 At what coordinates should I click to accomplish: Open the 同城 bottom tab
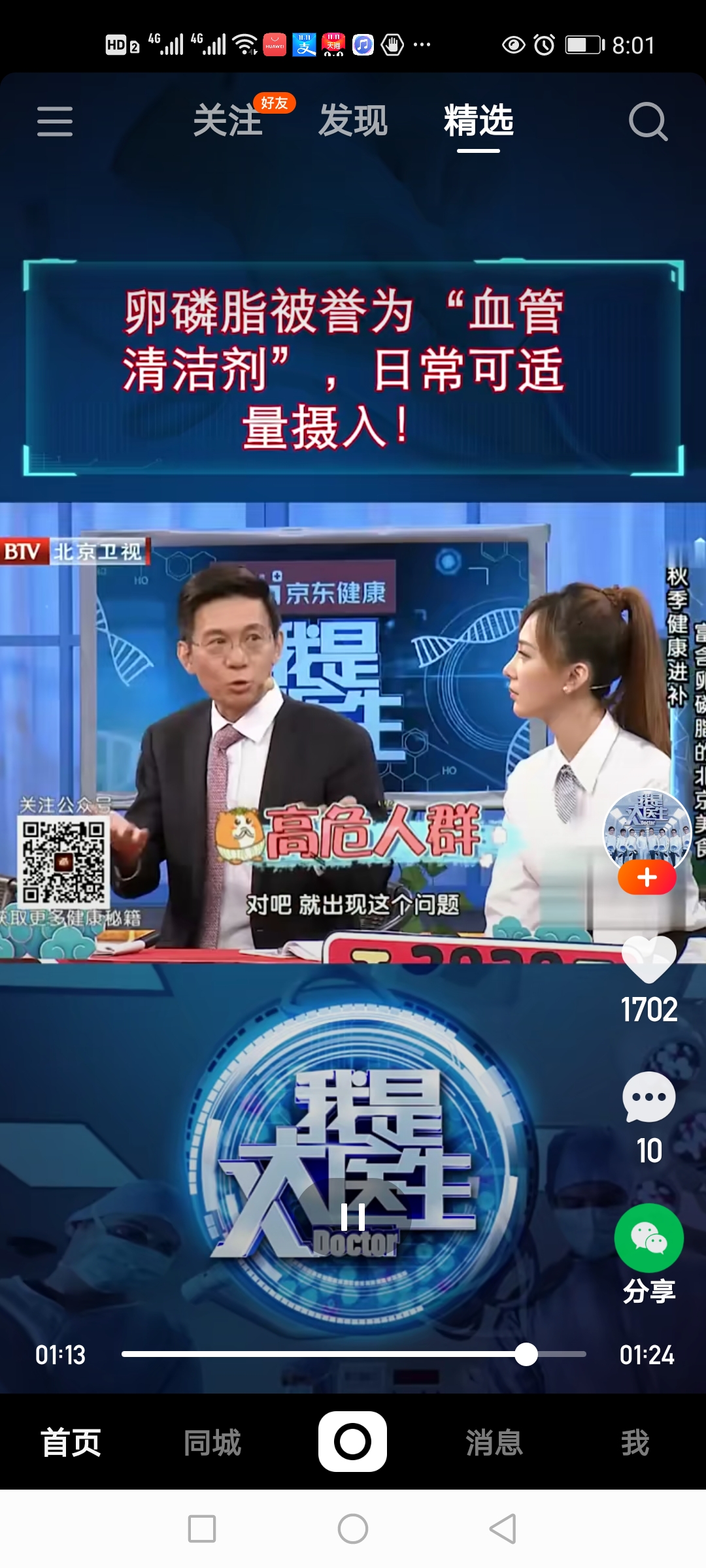click(x=212, y=1443)
